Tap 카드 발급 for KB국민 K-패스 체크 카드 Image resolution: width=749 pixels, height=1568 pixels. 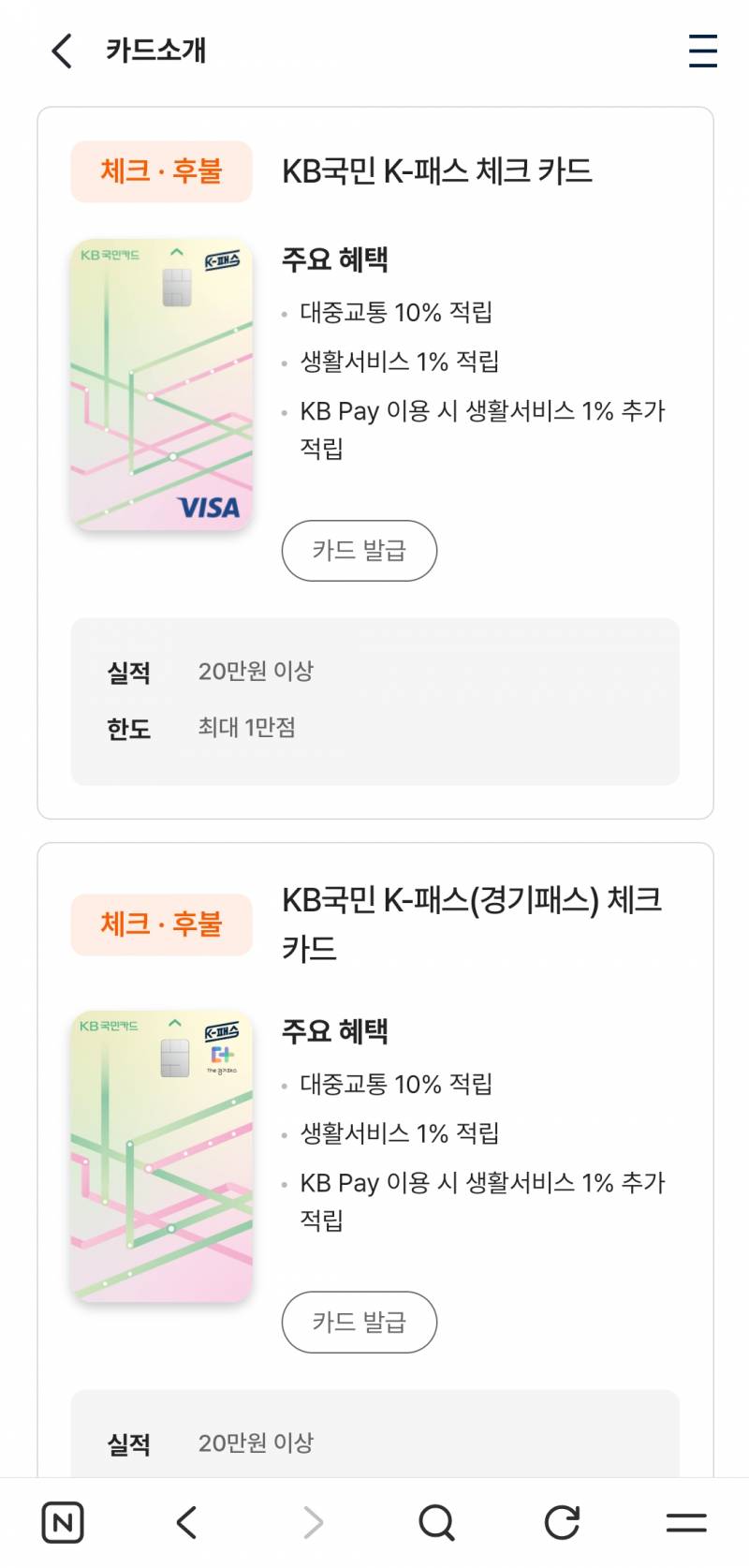click(x=359, y=551)
